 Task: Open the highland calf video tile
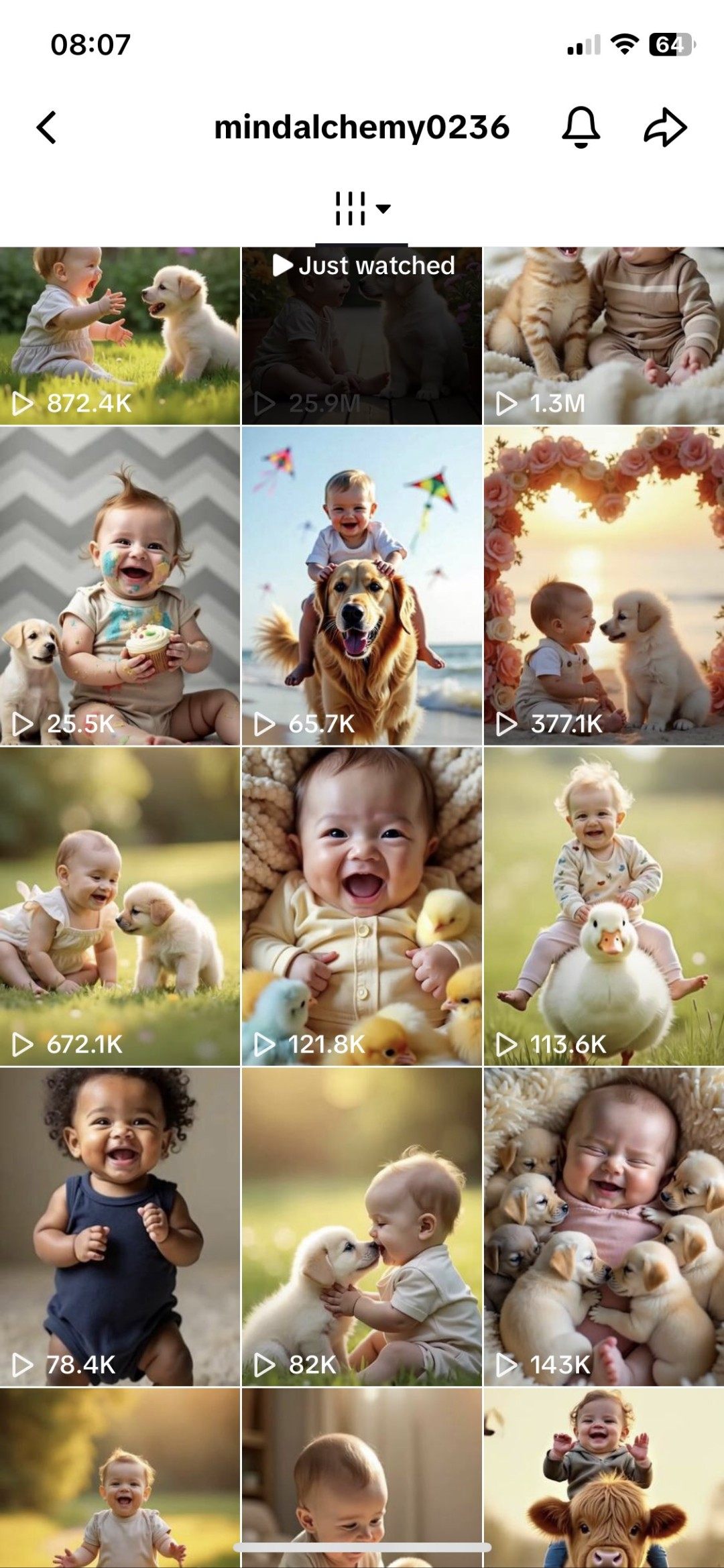pos(603,1478)
